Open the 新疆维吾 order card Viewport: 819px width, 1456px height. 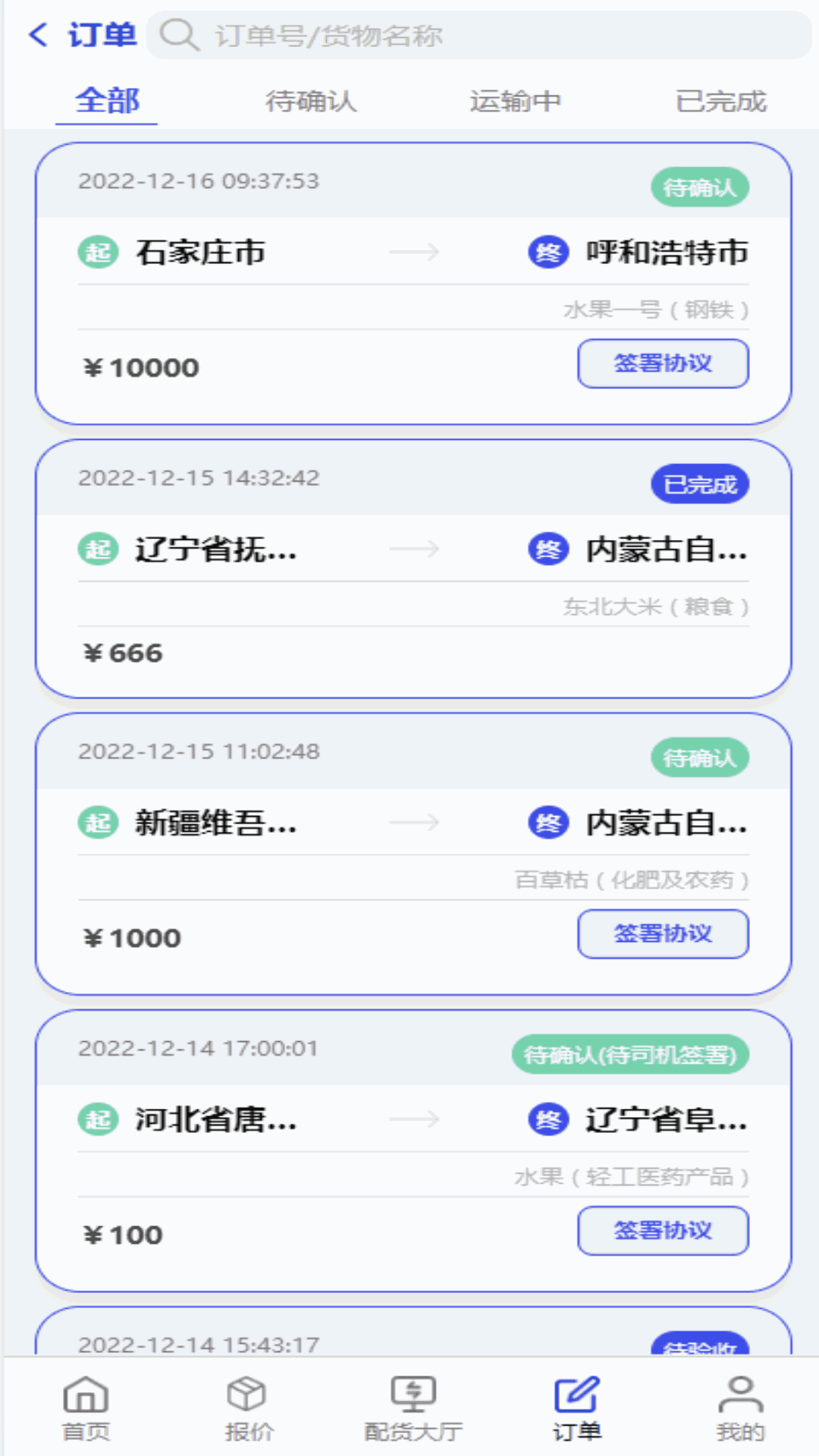pos(413,854)
